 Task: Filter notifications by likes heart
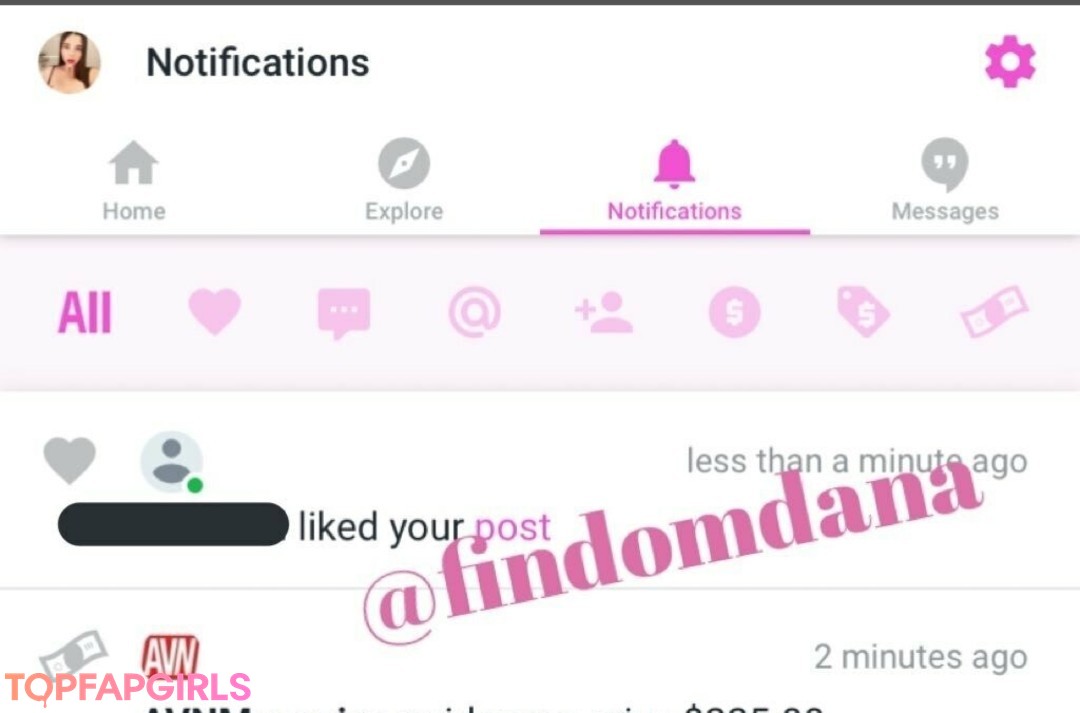215,312
